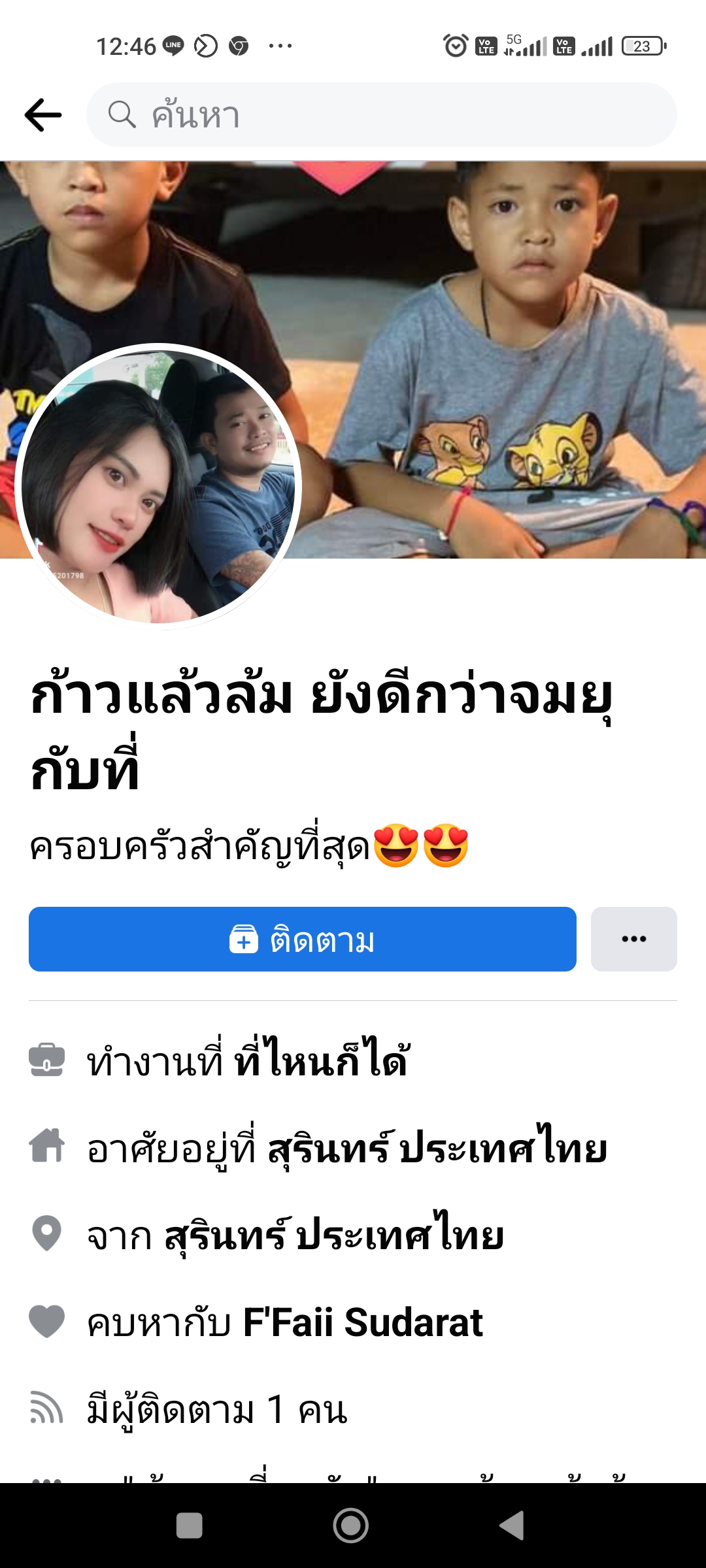Open hometown สุรินทร์ ประเทศไทย under จาก
The image size is (706, 1568).
(x=333, y=1235)
